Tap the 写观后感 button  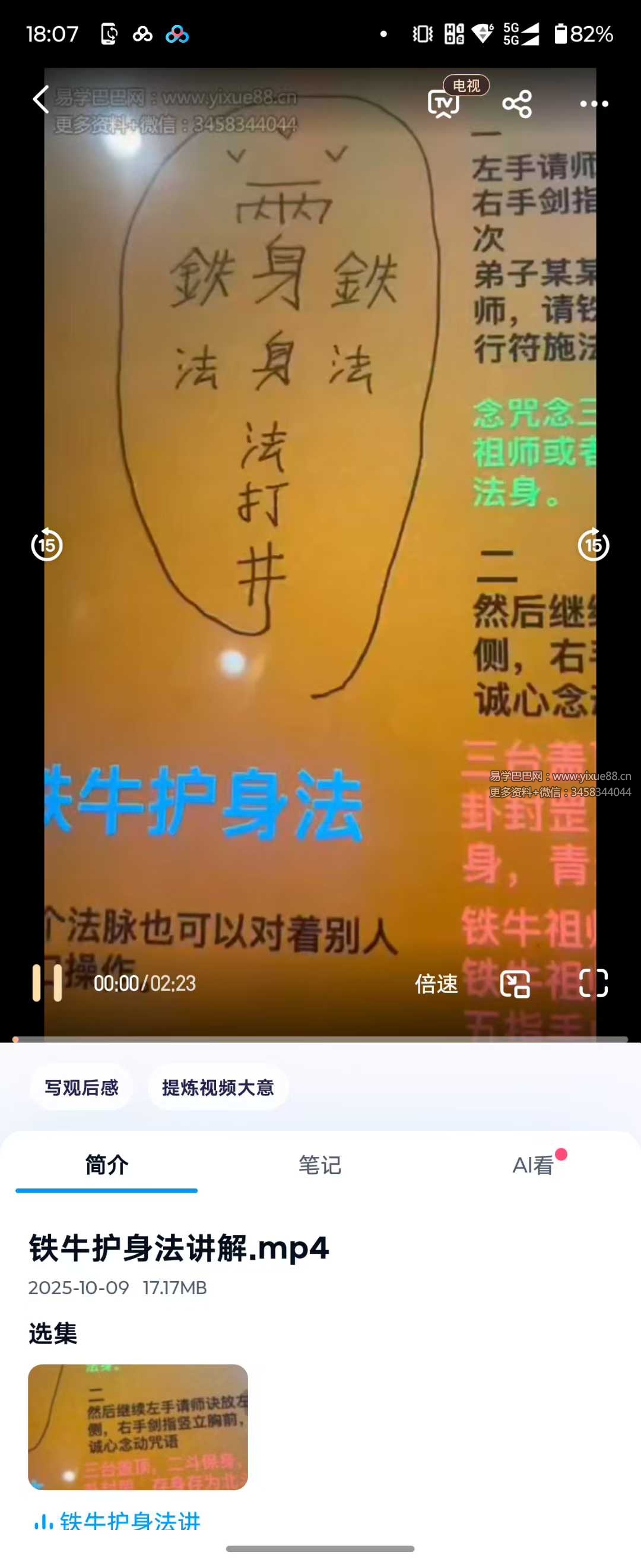click(81, 1088)
